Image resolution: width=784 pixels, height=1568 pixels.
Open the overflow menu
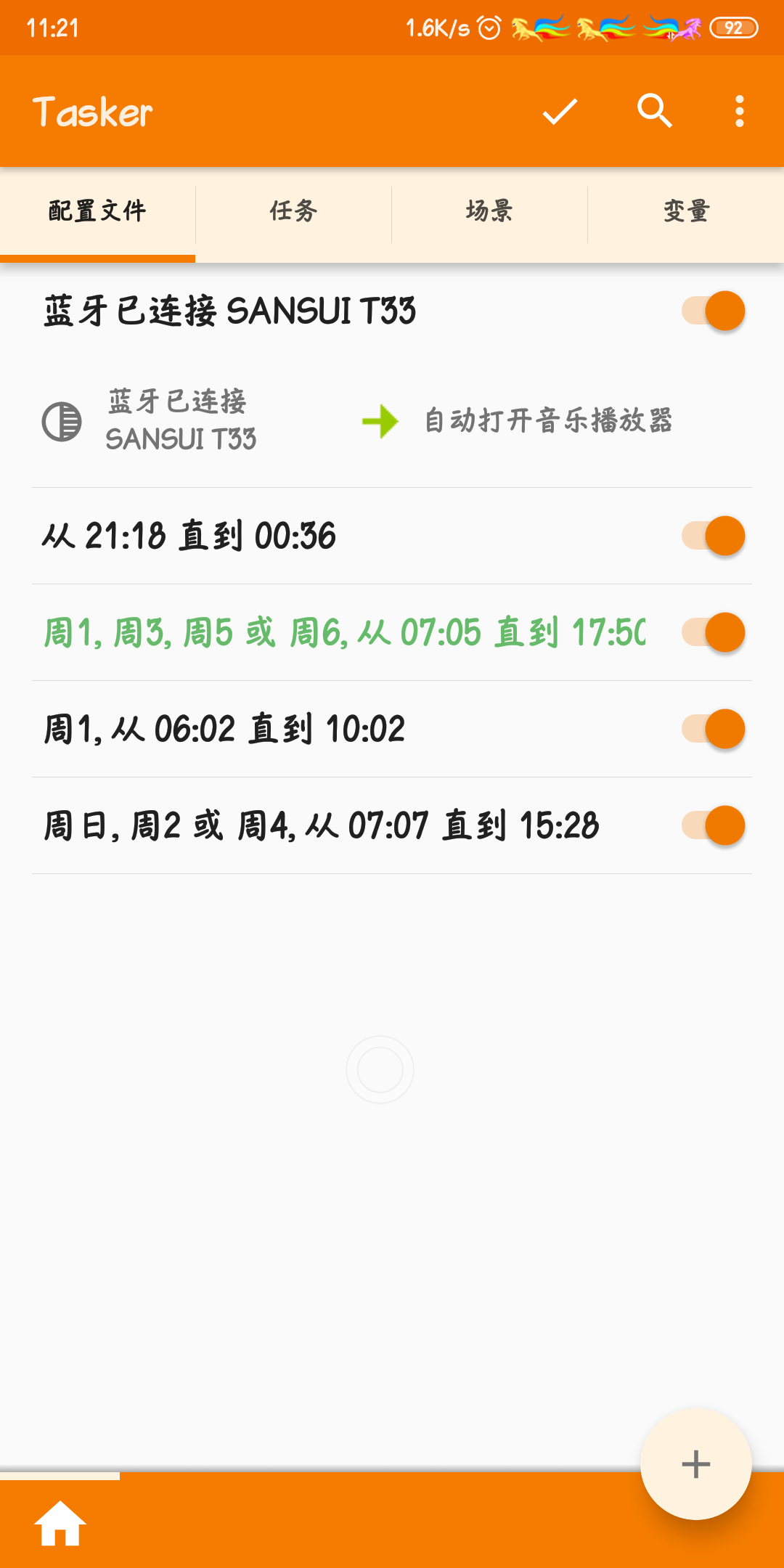[x=739, y=112]
